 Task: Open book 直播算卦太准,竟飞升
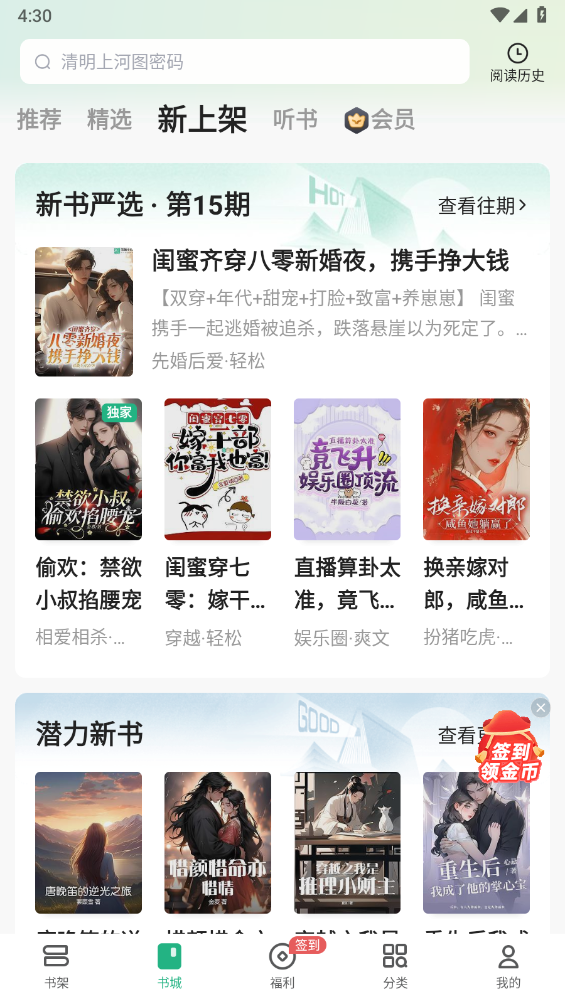pos(347,522)
